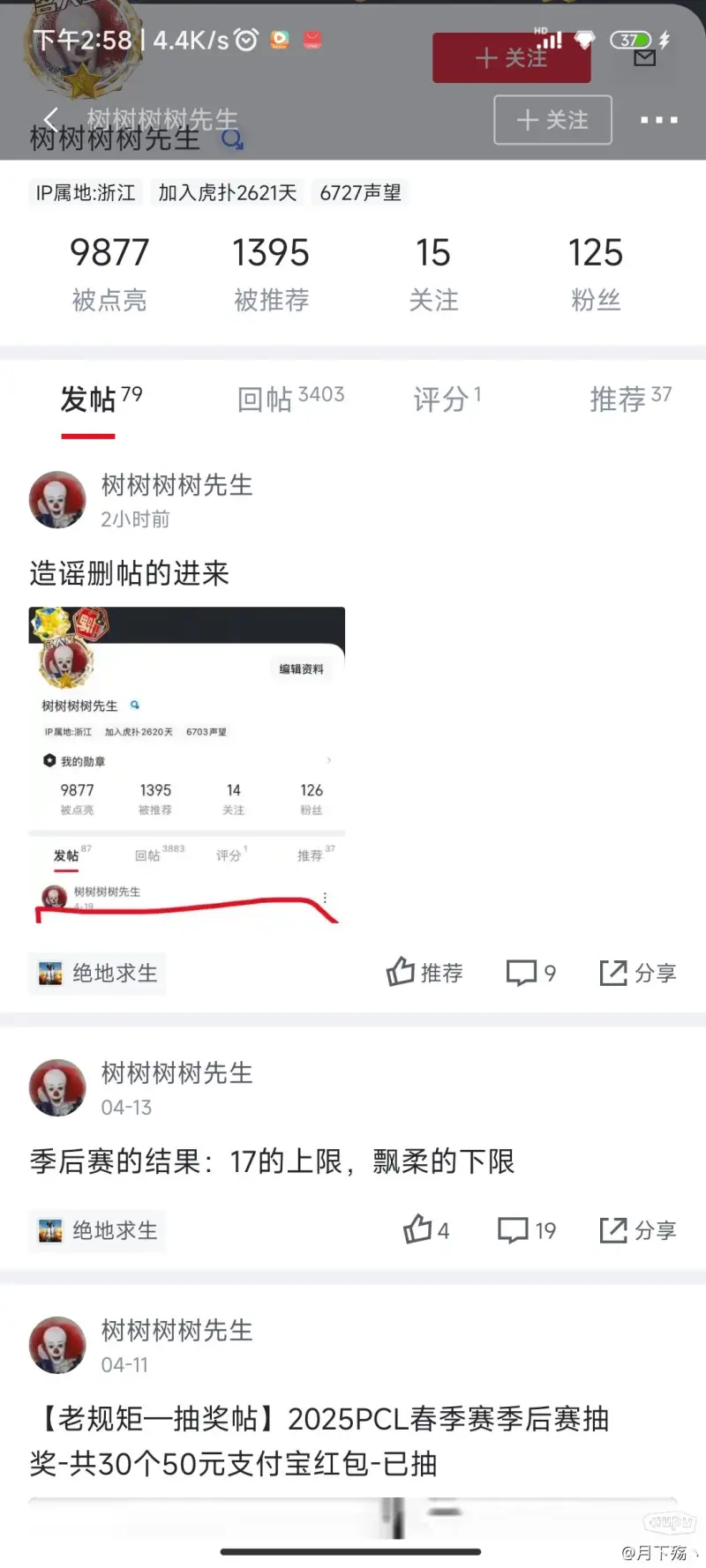Open 绝地求生 tag under first post
Screen dimensions: 706x1568
98,974
